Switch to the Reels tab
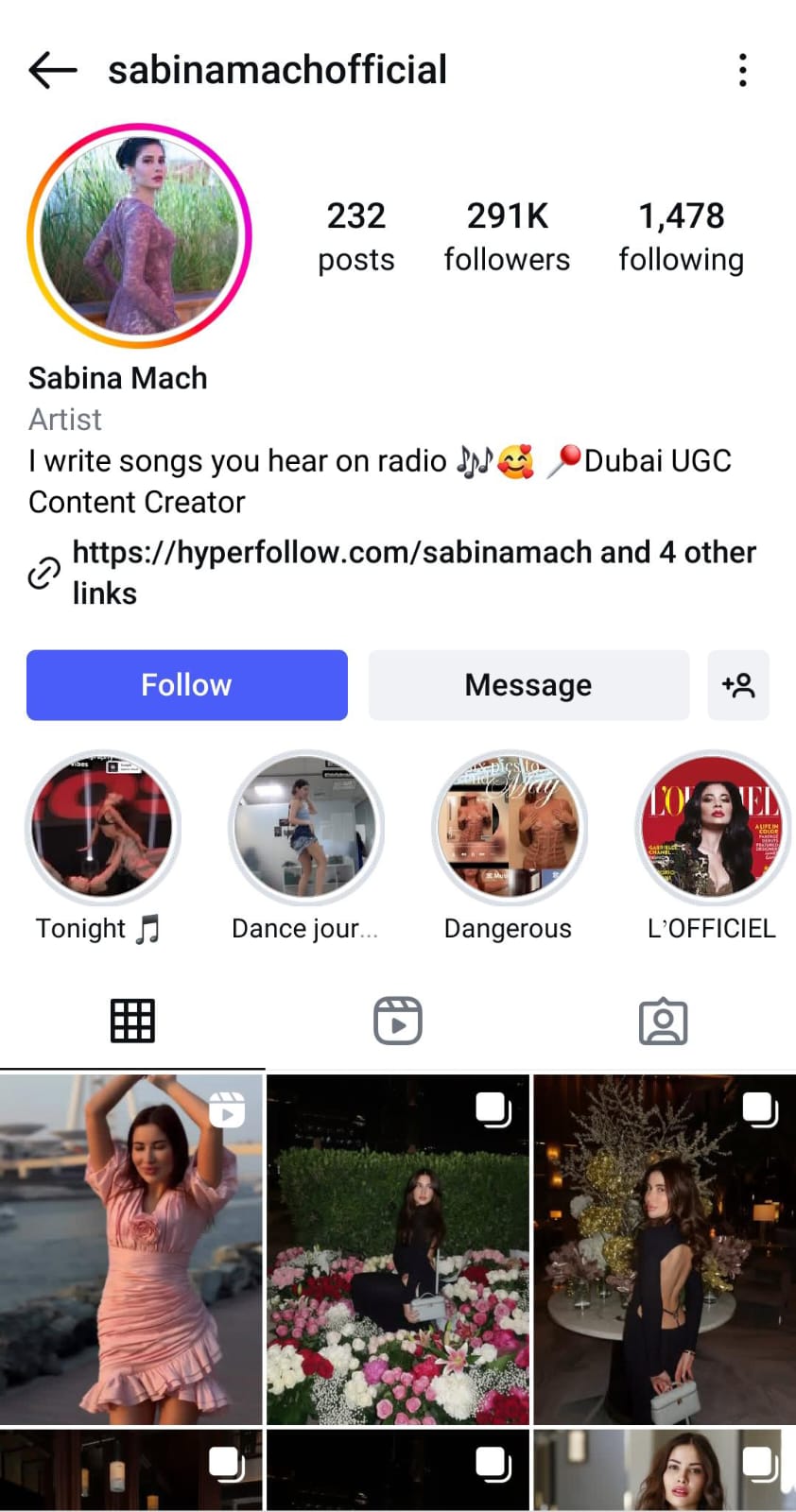796x1512 pixels. (398, 1022)
